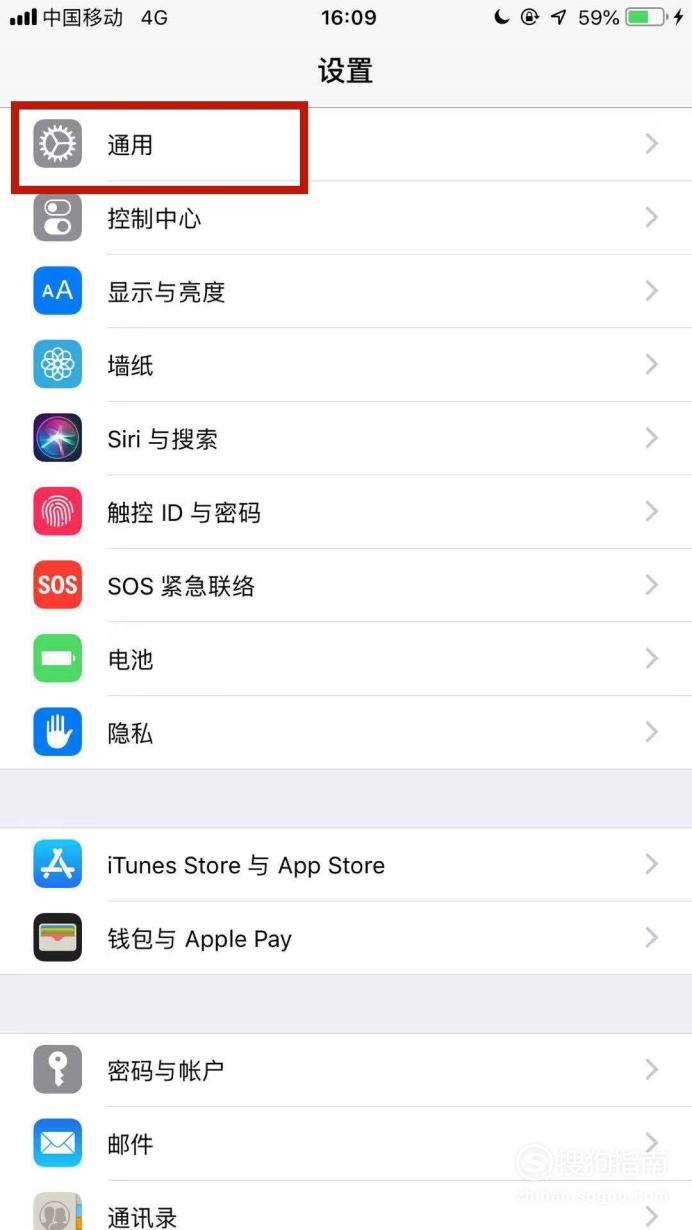Open SOS 紧急联络 settings
The width and height of the screenshot is (692, 1230).
point(346,585)
